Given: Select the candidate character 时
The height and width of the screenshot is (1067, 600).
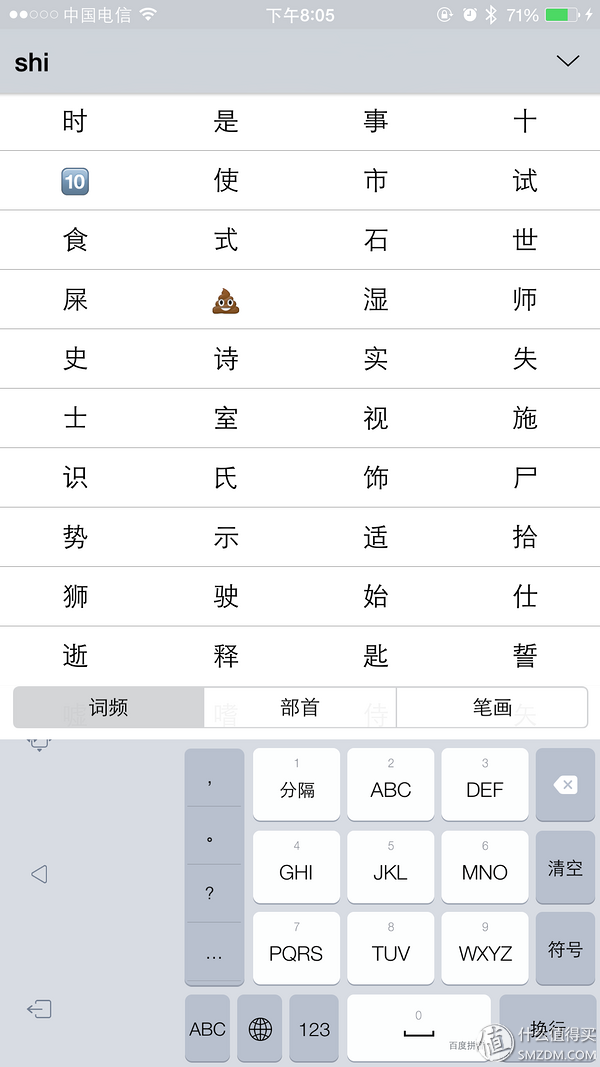Looking at the screenshot, I should tap(75, 122).
